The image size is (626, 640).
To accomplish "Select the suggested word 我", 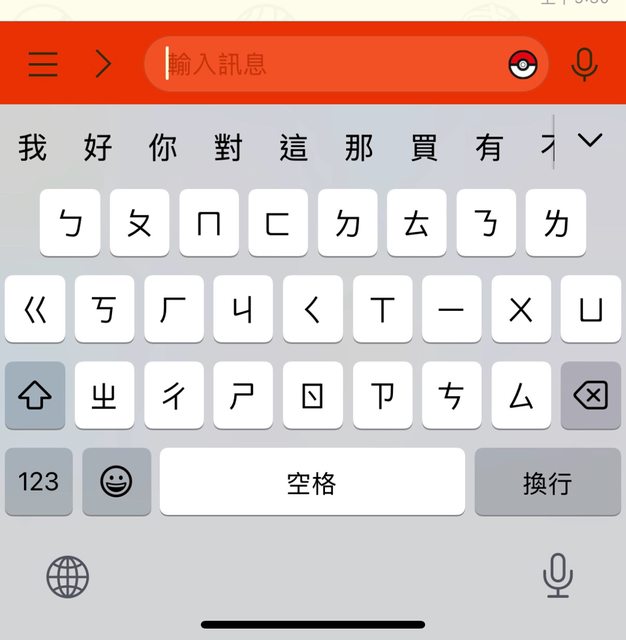I will [x=33, y=148].
